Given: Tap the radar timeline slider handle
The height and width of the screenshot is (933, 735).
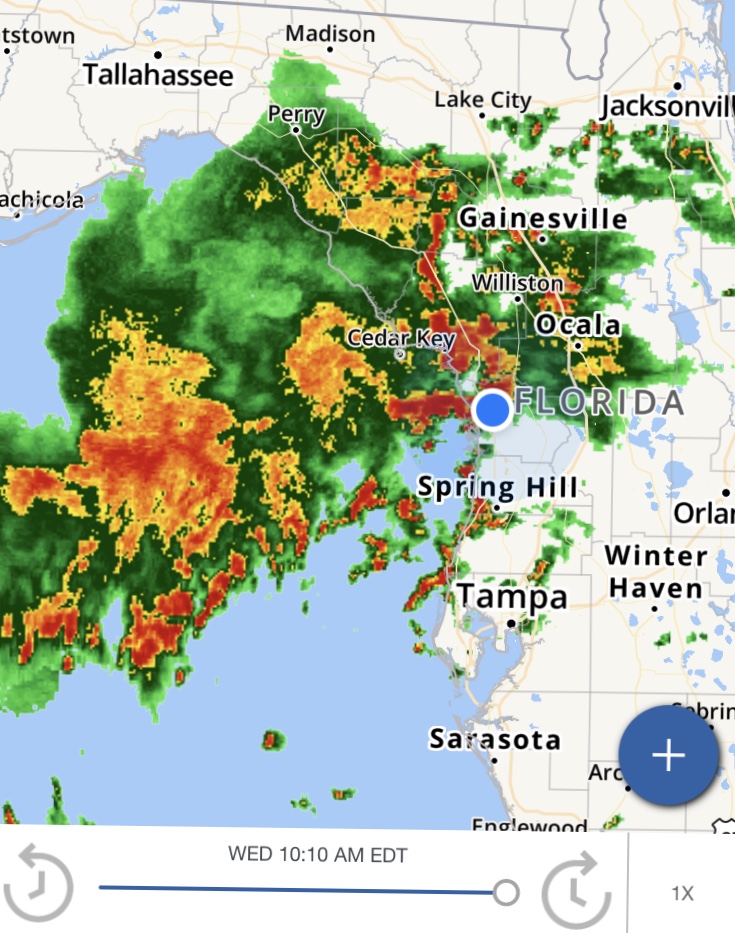Looking at the screenshot, I should [507, 892].
